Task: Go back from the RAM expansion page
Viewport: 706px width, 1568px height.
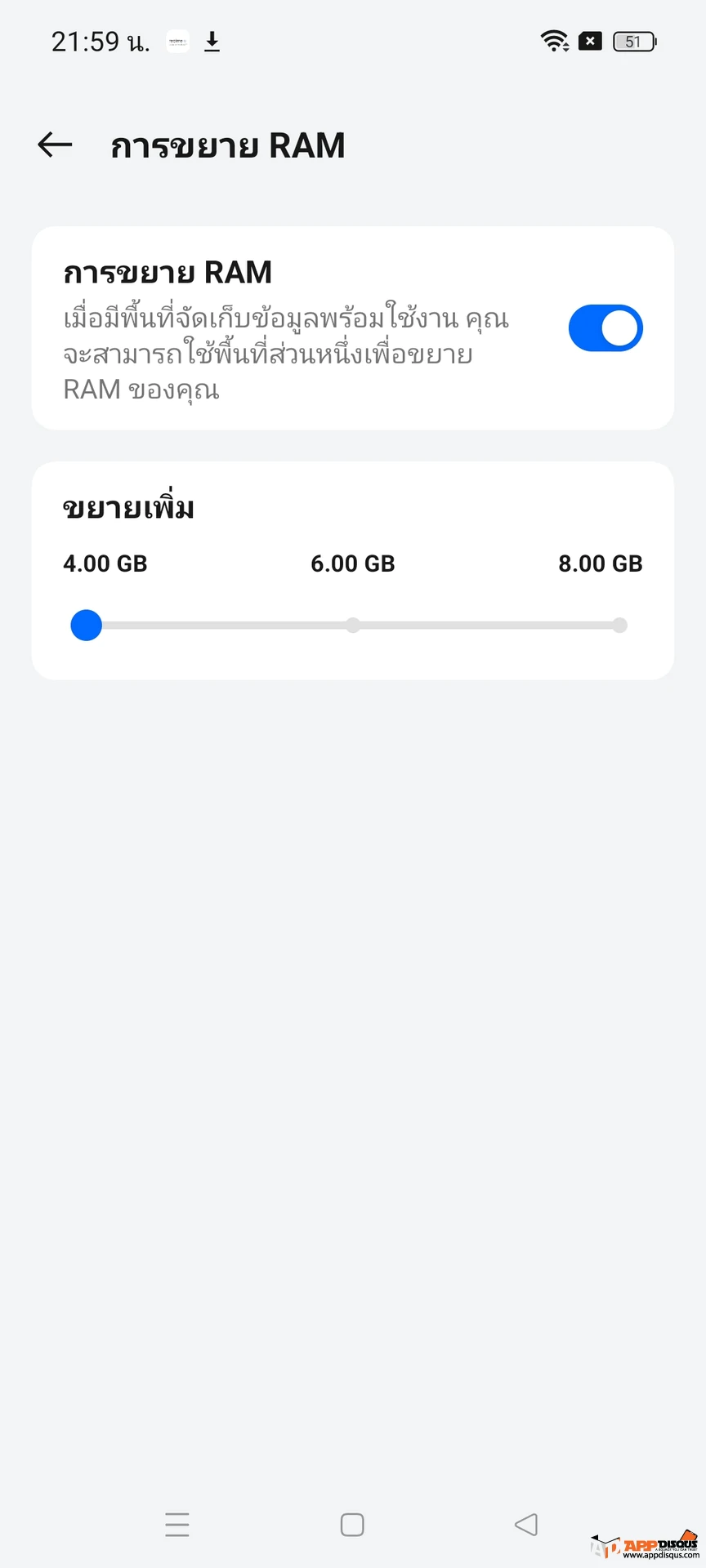Action: click(55, 145)
